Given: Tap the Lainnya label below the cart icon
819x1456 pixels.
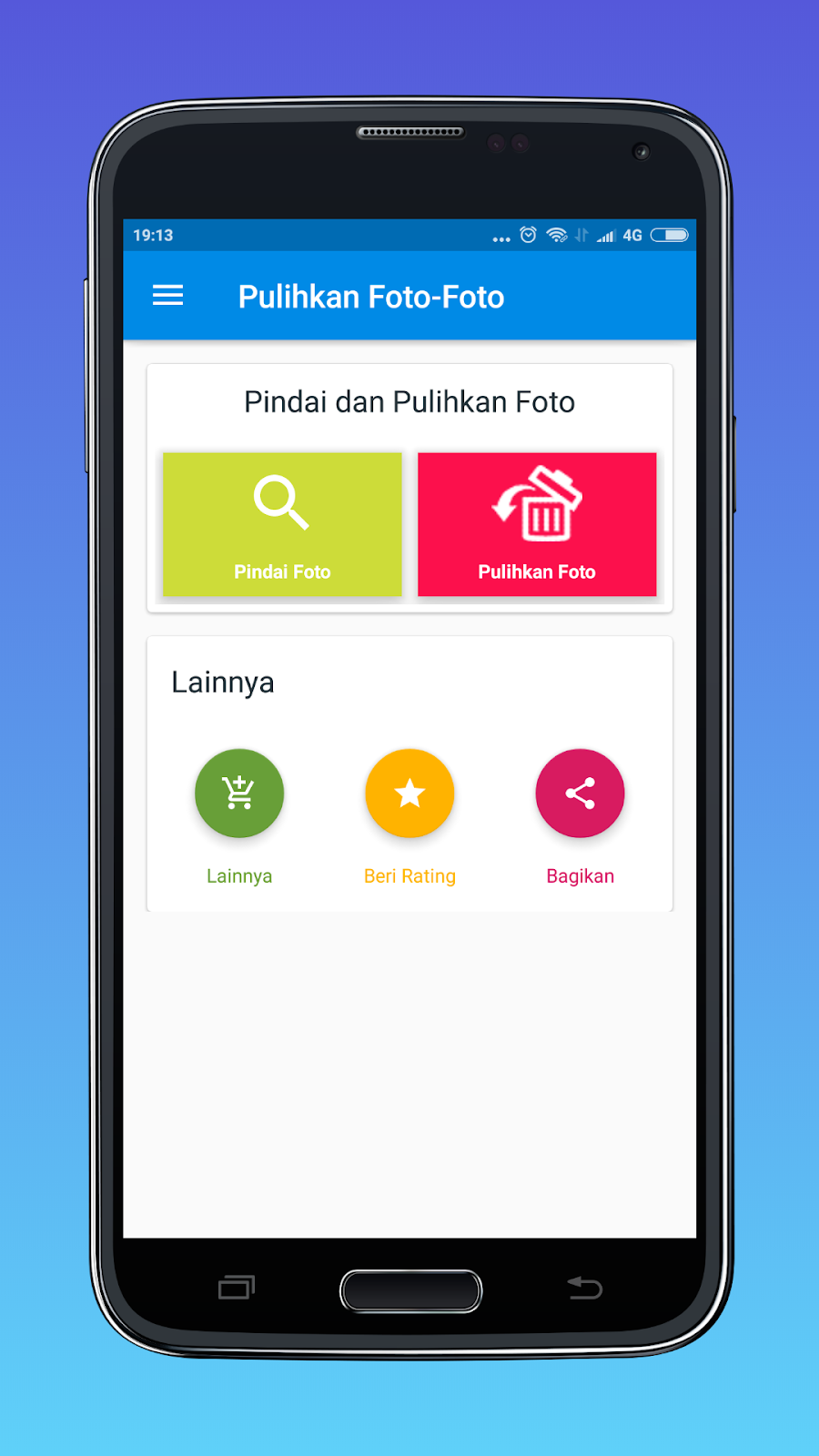Looking at the screenshot, I should point(238,875).
